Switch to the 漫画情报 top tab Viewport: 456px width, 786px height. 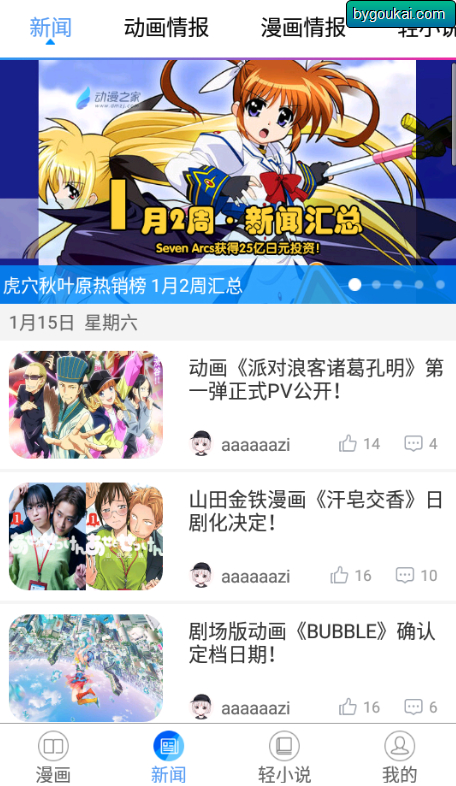[303, 28]
